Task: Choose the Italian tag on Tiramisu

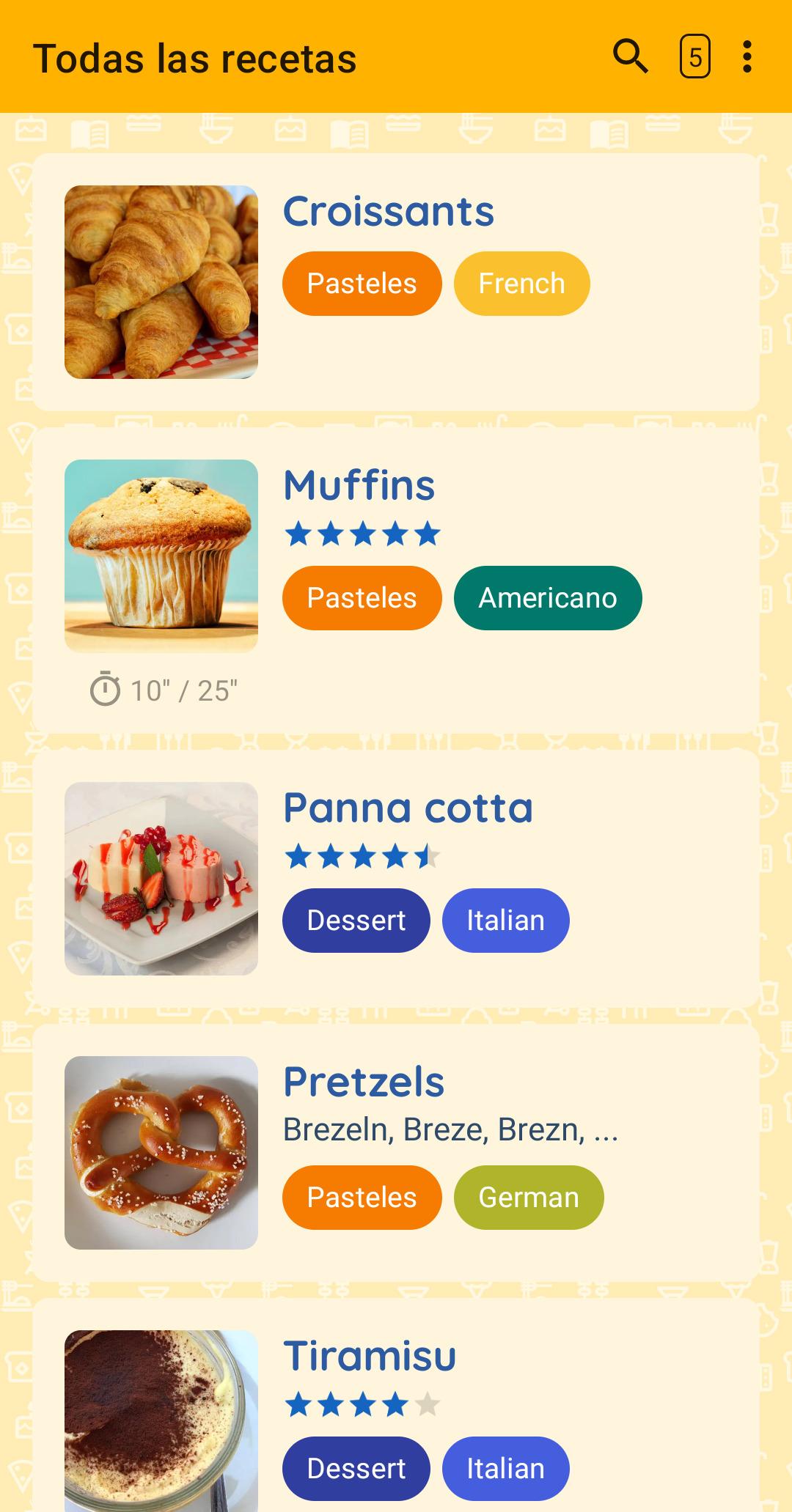Action: (505, 1469)
